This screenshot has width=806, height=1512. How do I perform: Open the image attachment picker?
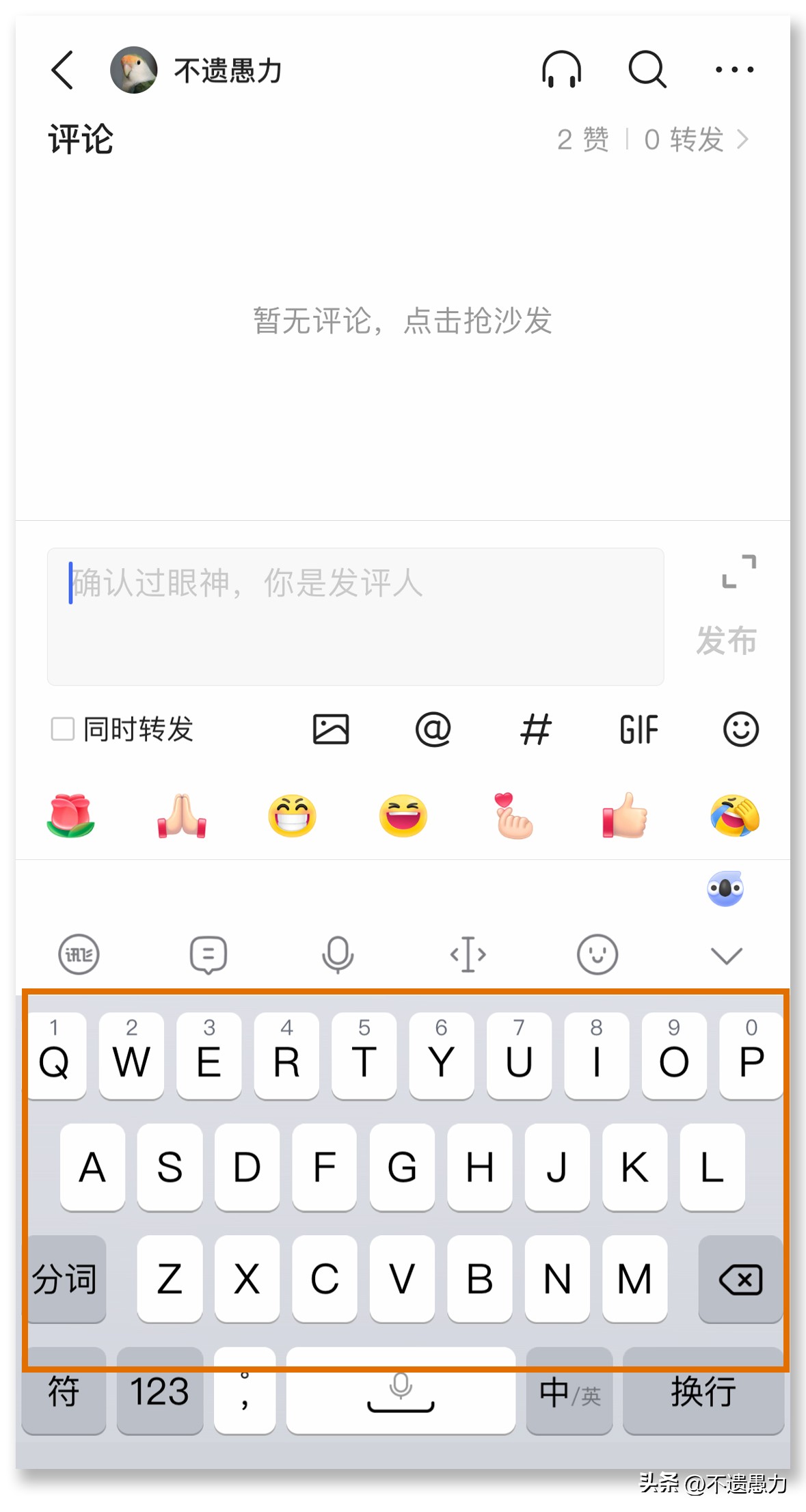pyautogui.click(x=332, y=729)
